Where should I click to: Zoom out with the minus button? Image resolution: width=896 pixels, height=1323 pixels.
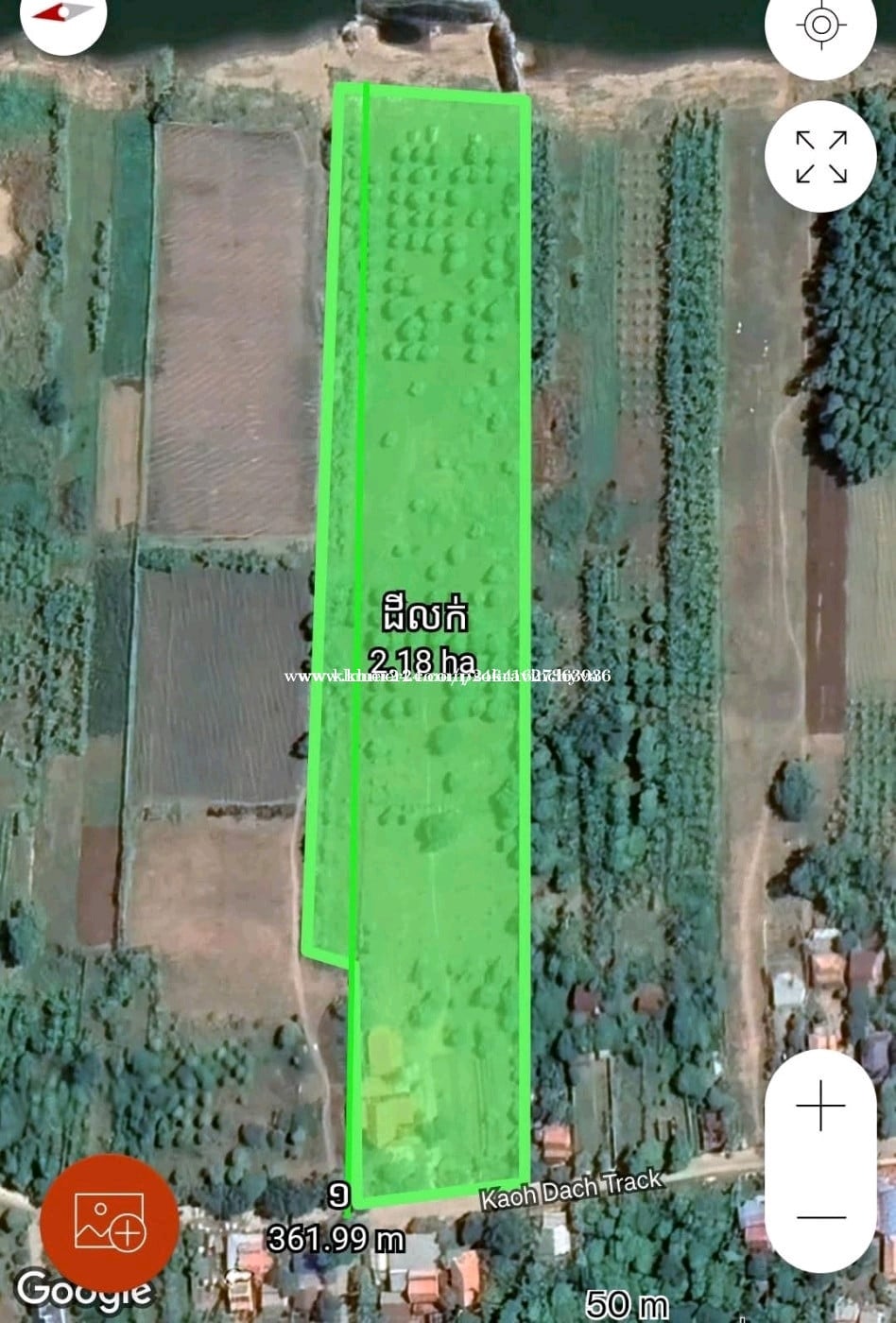[x=820, y=1216]
